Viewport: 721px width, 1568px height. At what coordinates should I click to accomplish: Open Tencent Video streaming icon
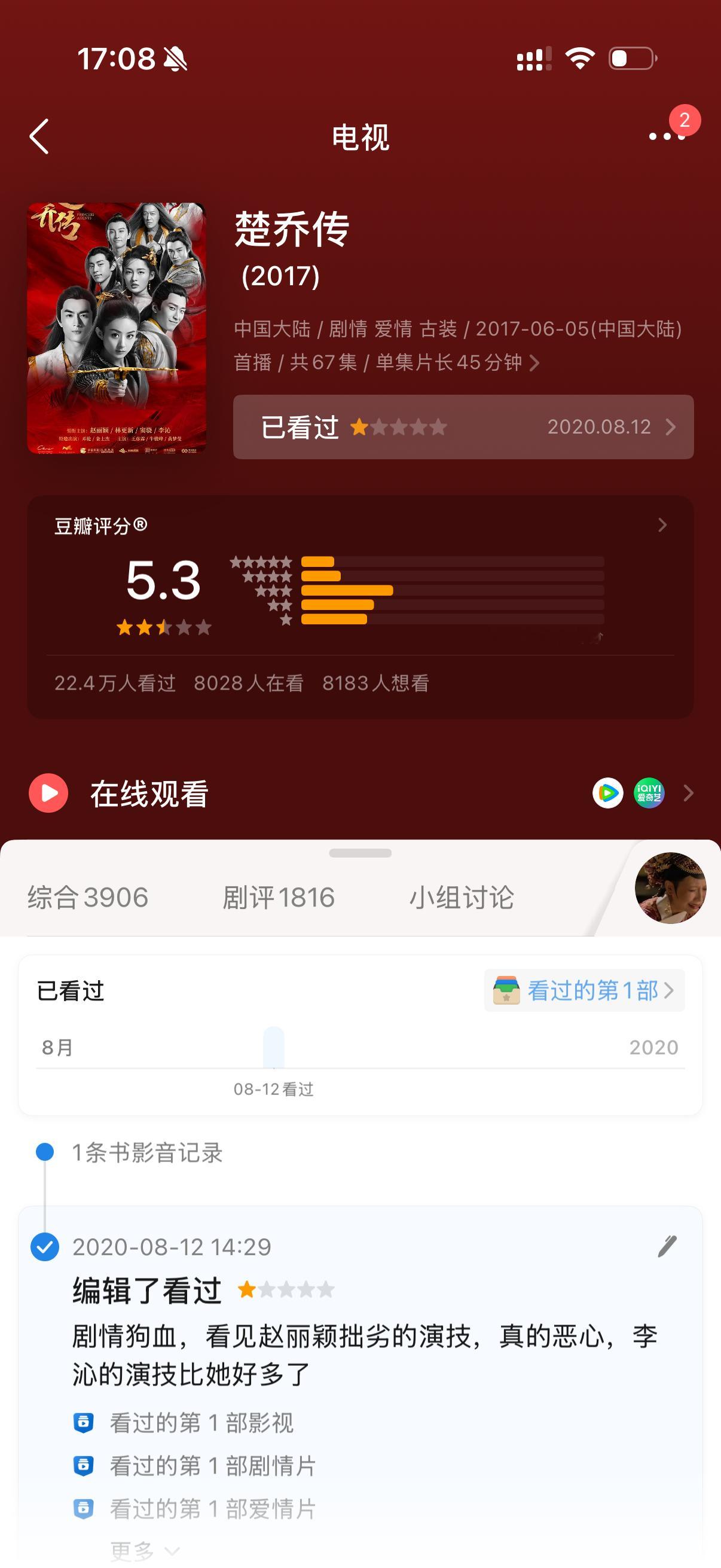(608, 793)
